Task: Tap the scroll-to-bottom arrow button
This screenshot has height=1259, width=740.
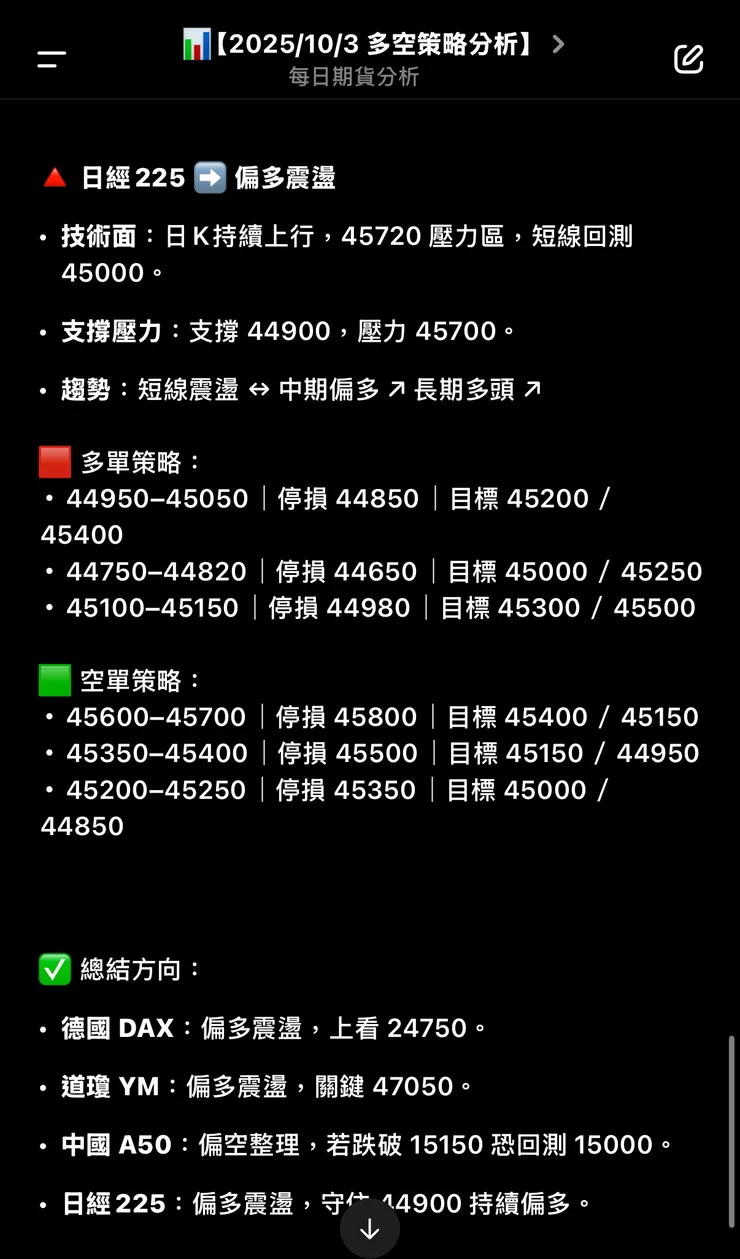Action: click(369, 1229)
